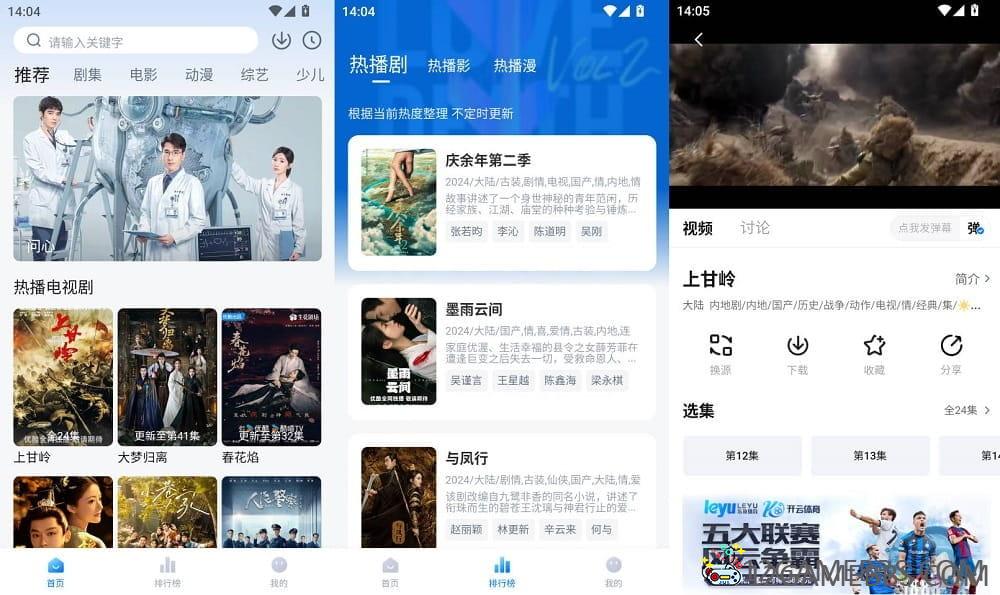
Task: Switch to the 电影 category tab
Action: pos(143,75)
